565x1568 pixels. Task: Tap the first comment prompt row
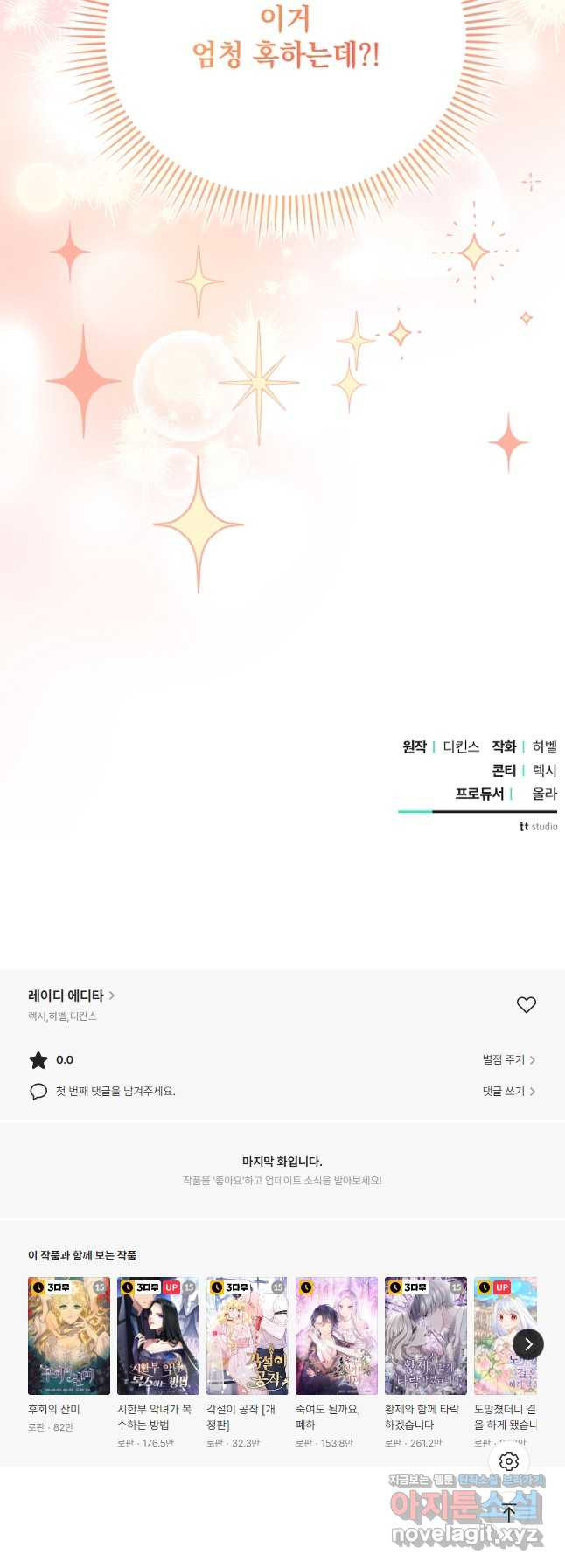pos(114,1091)
